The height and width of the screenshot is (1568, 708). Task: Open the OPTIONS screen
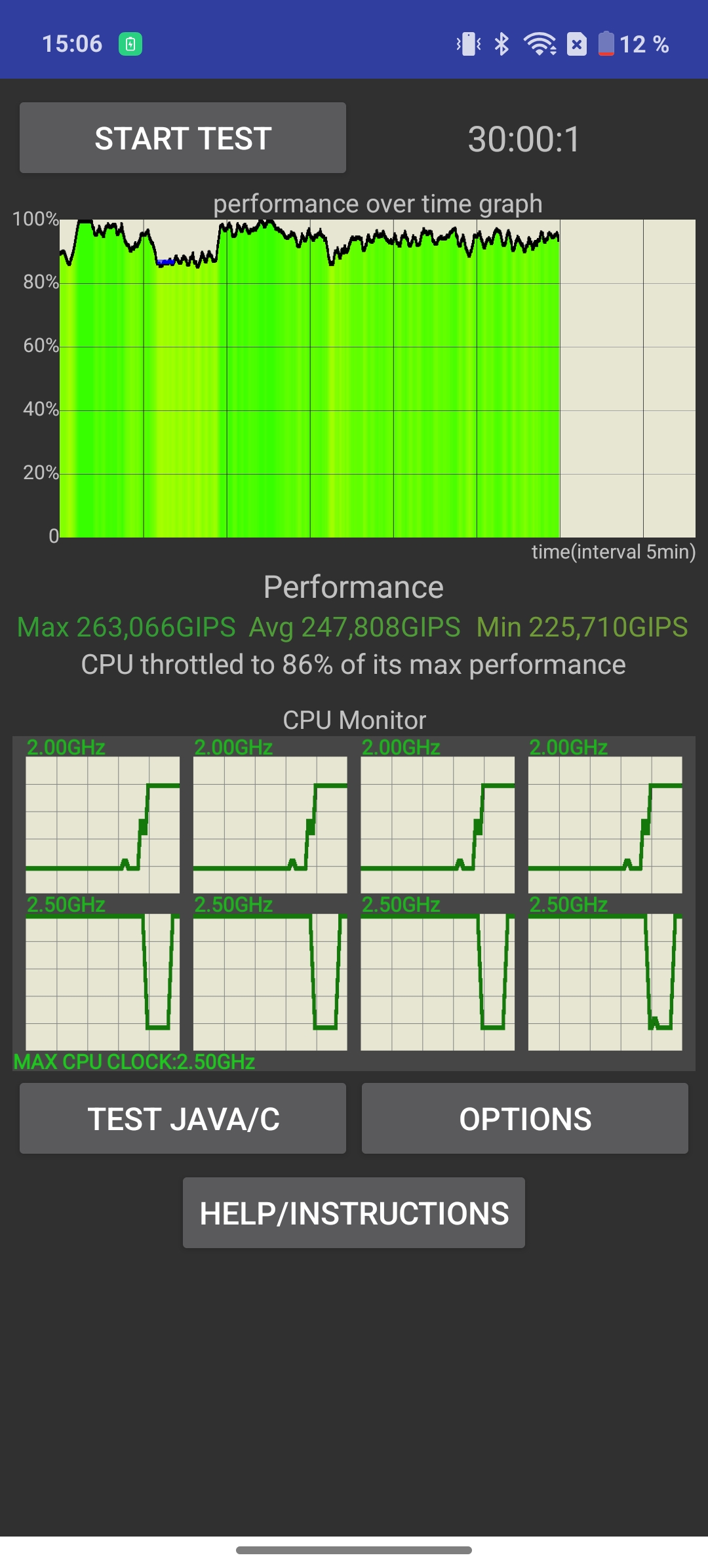(x=525, y=1118)
